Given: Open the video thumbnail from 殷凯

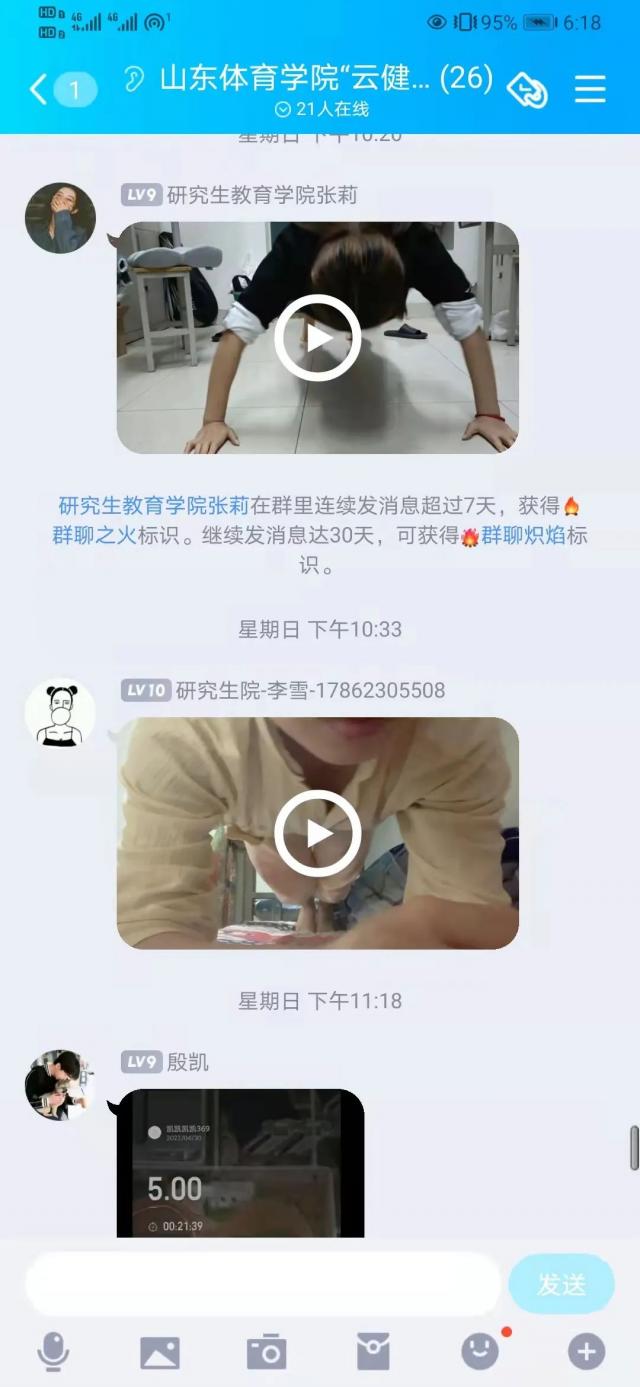Looking at the screenshot, I should pos(240,1163).
